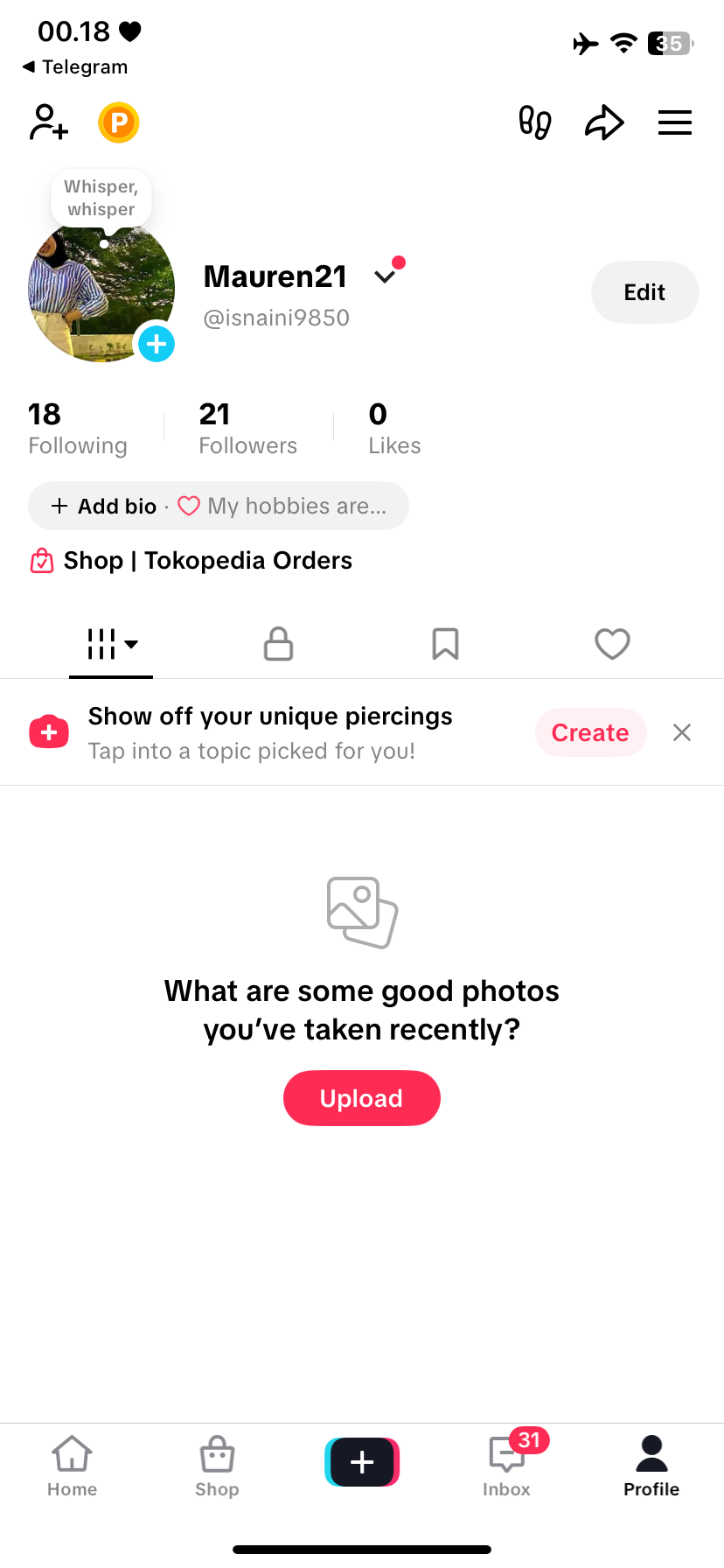Tap the orange P coin icon
724x1568 pixels.
click(119, 122)
